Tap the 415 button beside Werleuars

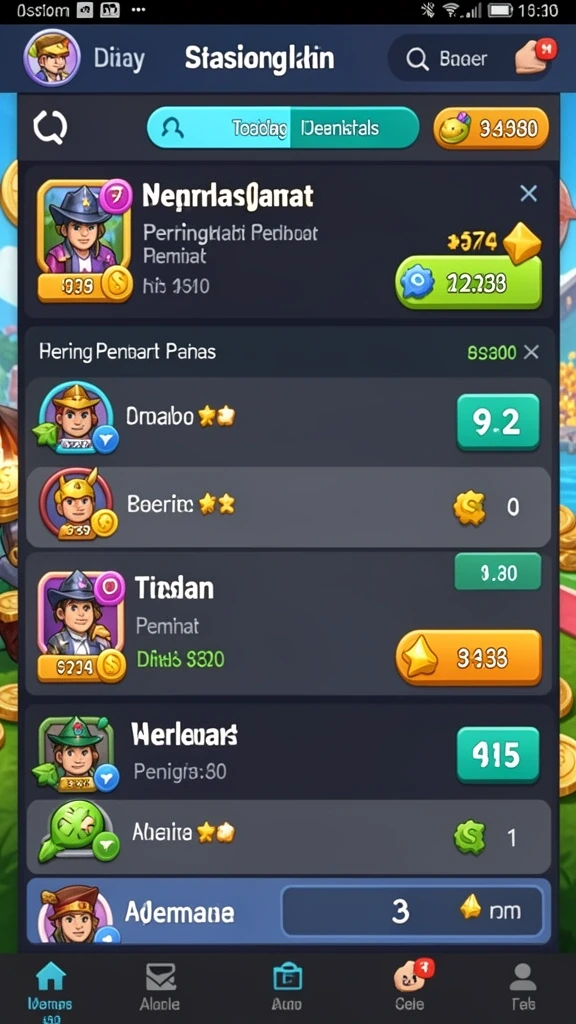pos(498,756)
